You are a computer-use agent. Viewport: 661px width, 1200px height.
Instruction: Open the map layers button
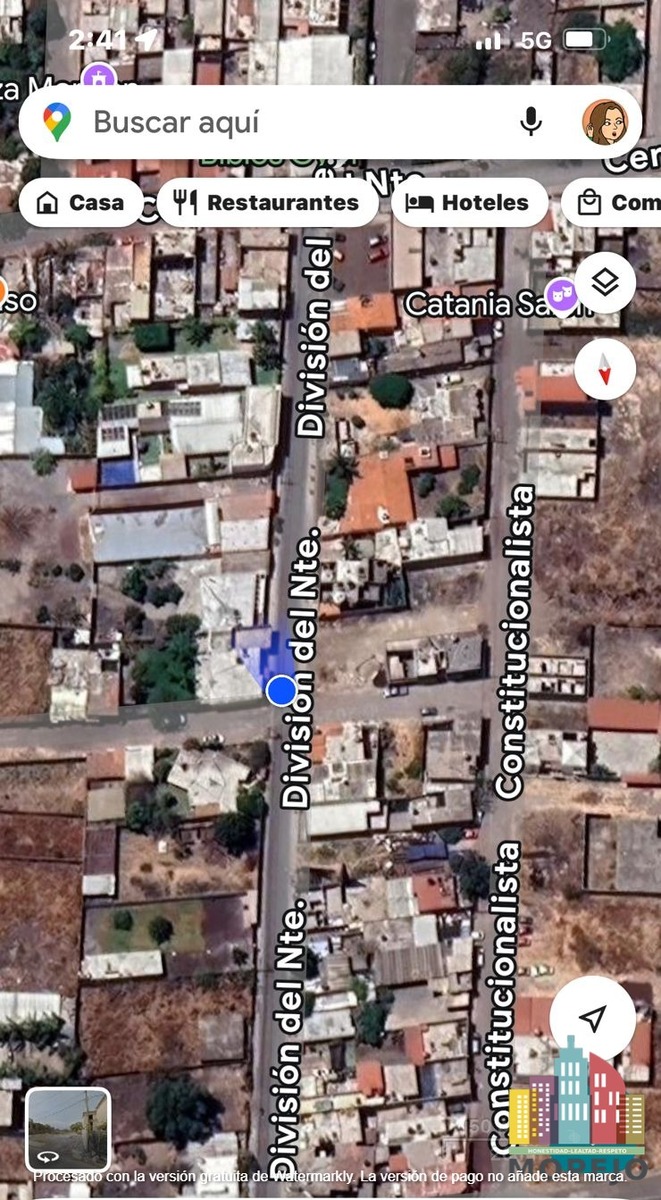point(605,283)
